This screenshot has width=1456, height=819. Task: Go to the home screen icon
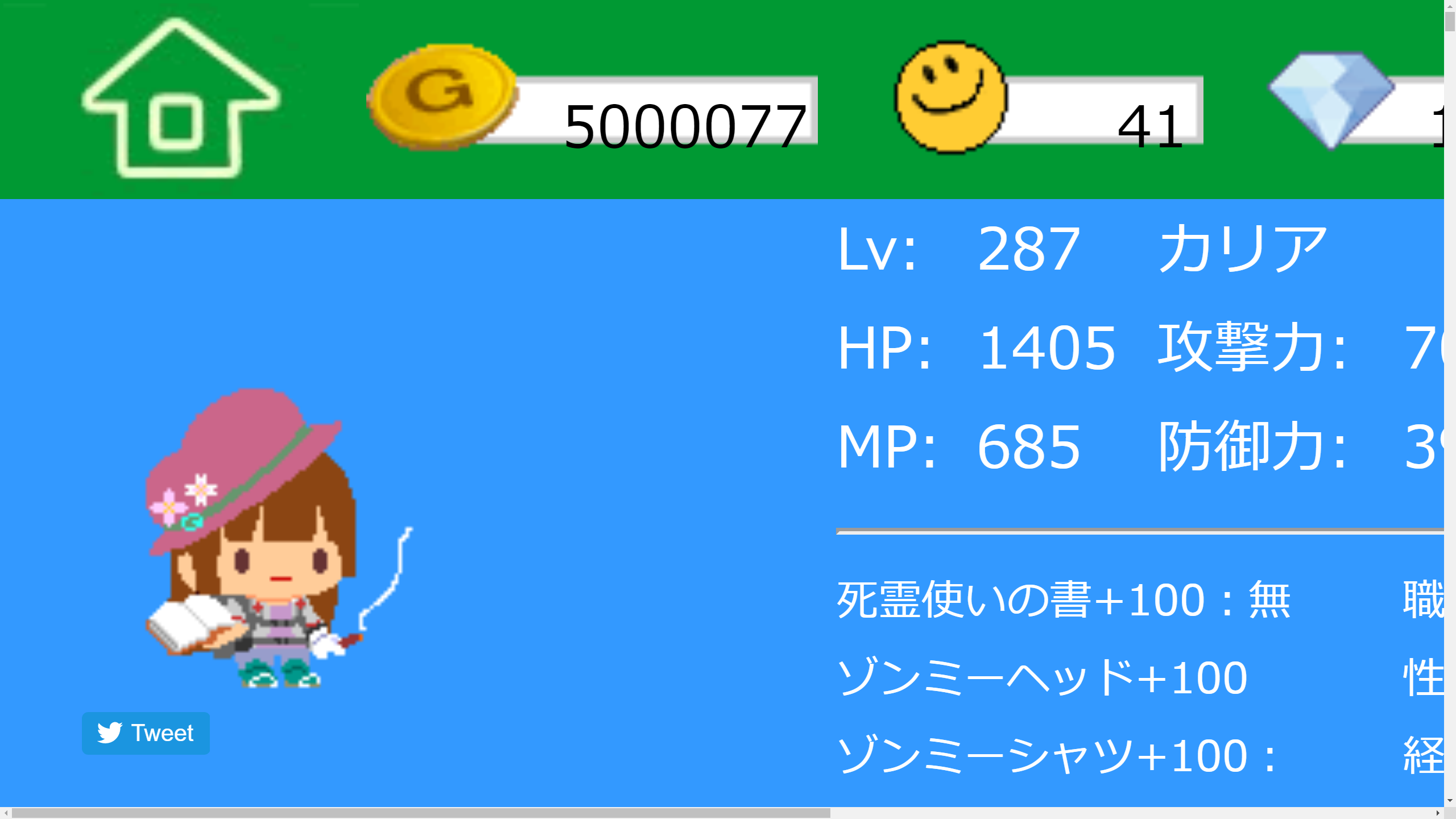coord(181,100)
